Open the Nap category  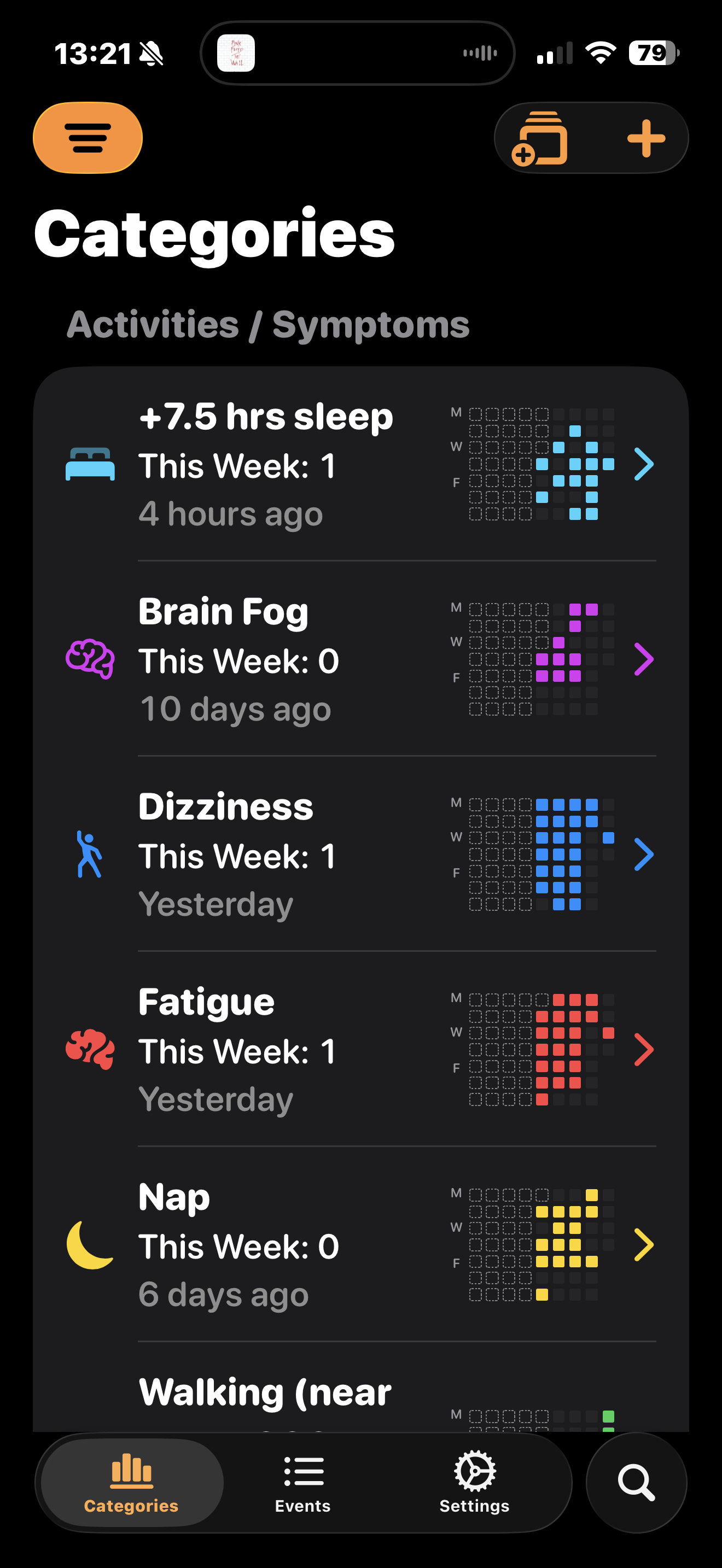(x=360, y=1245)
